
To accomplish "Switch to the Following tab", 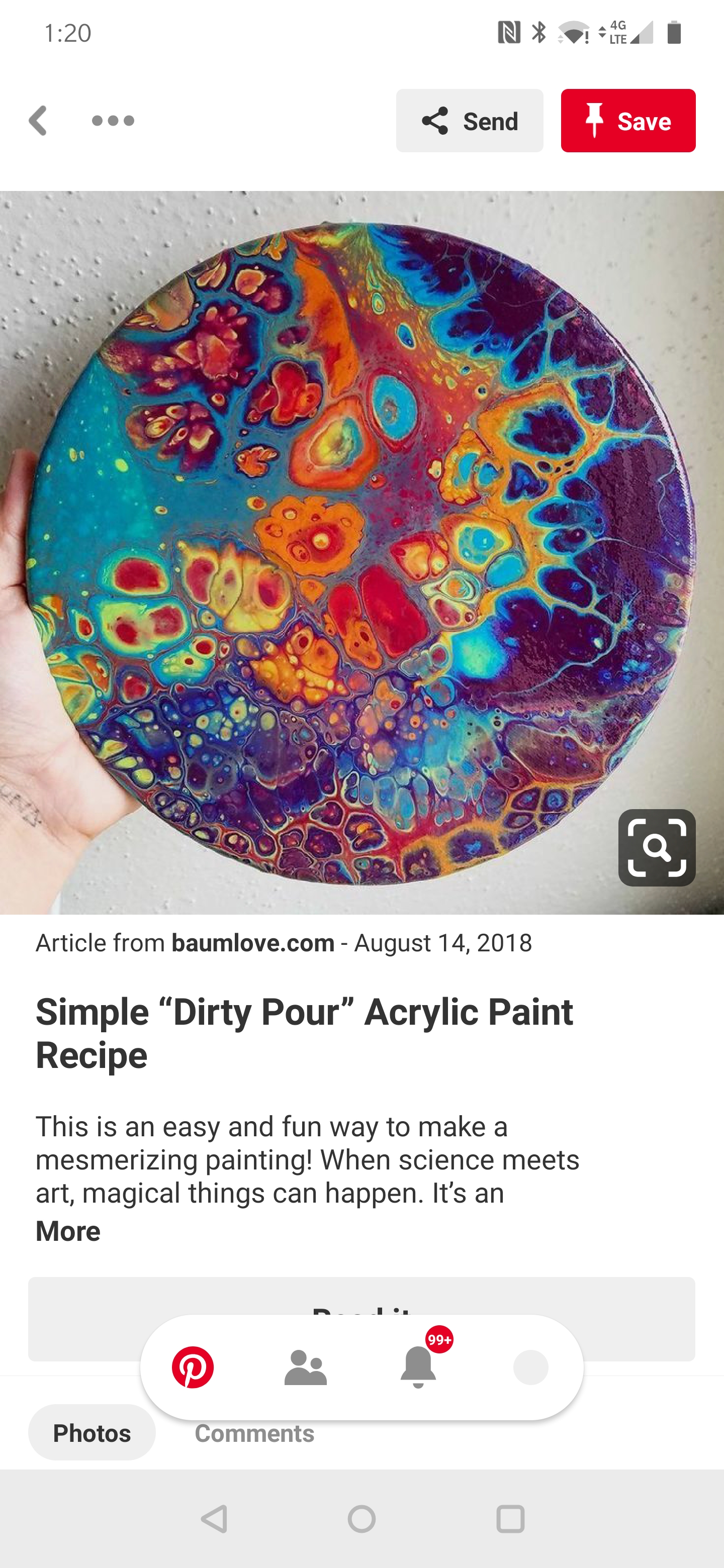I will tap(305, 1367).
